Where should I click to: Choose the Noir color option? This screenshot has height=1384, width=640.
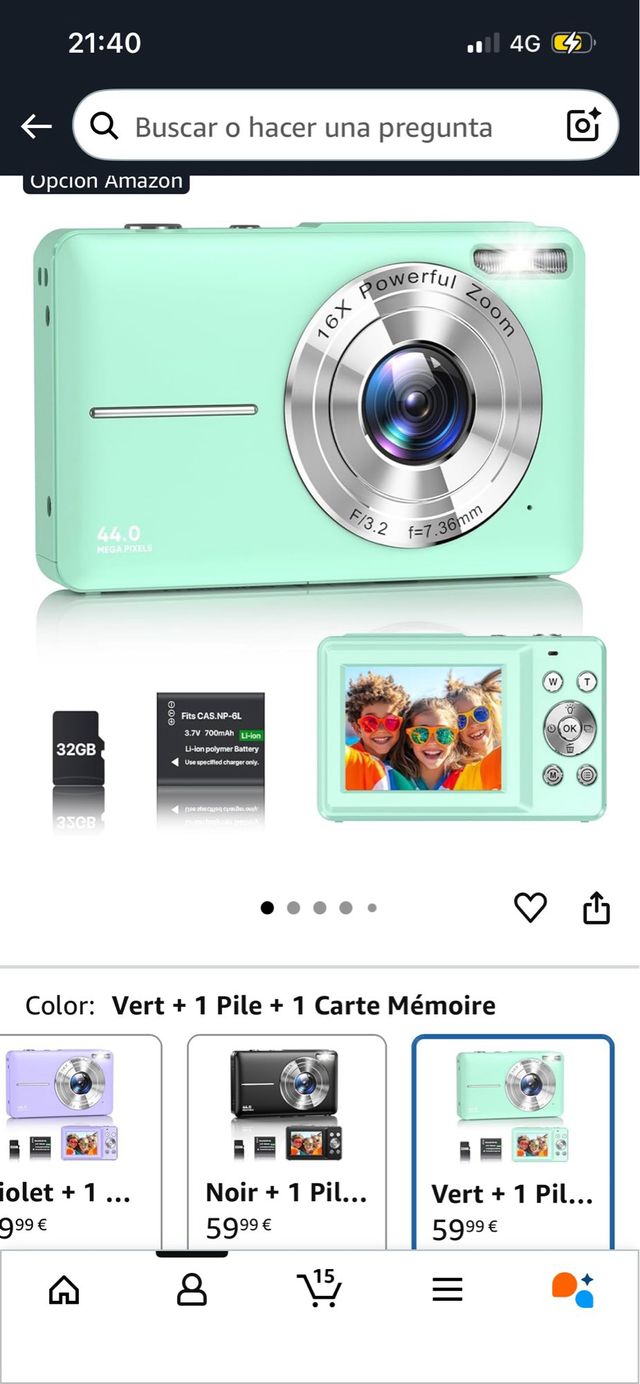click(286, 1140)
